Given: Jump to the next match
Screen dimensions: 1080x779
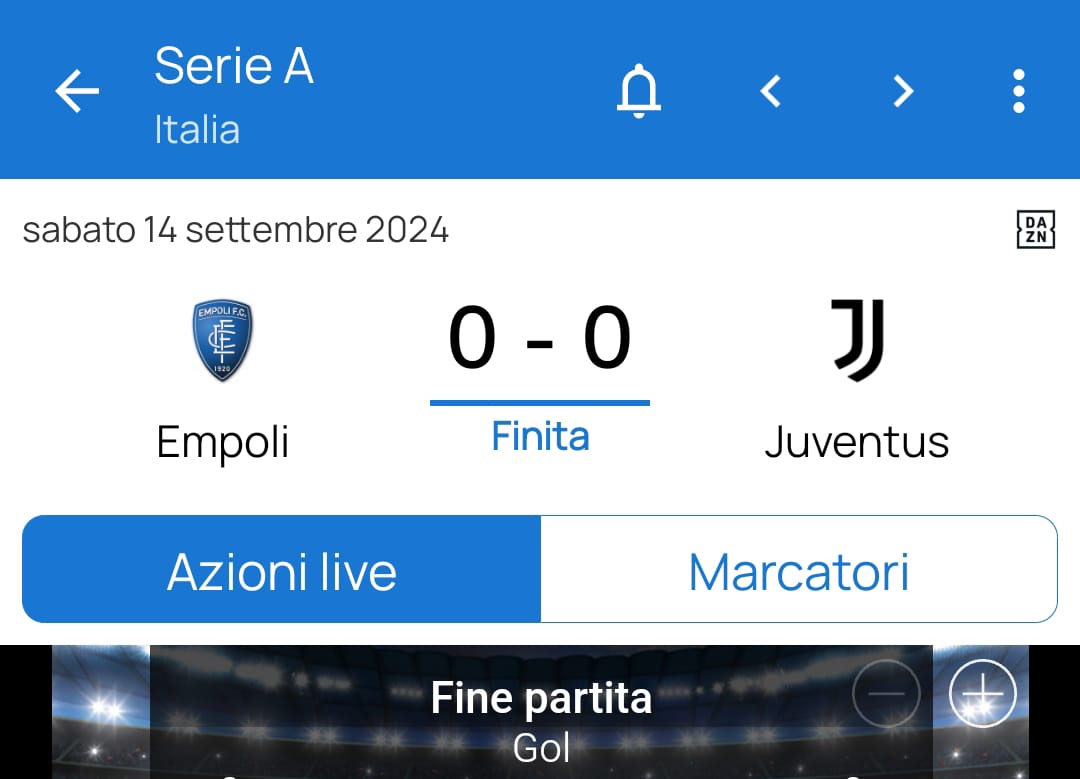Looking at the screenshot, I should pyautogui.click(x=903, y=92).
